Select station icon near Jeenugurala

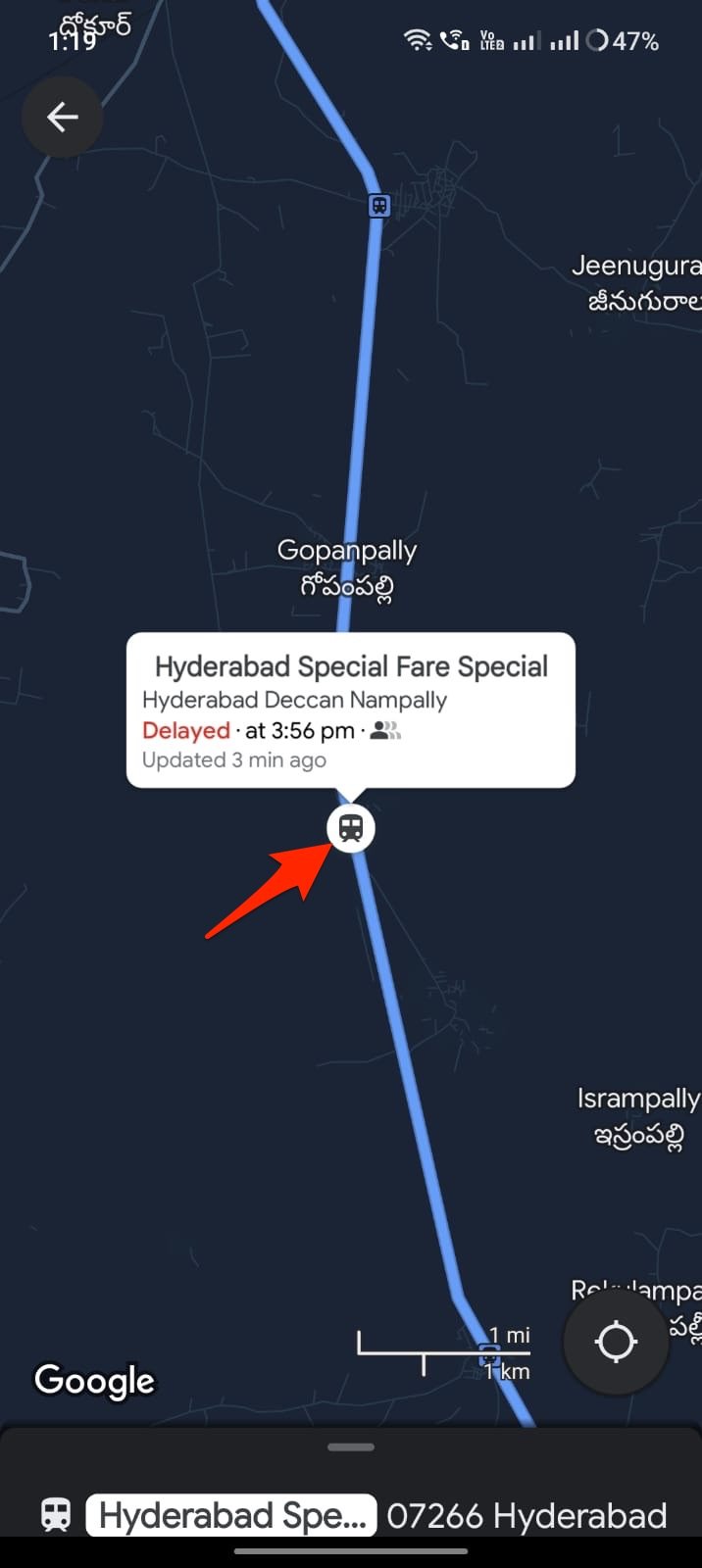379,206
